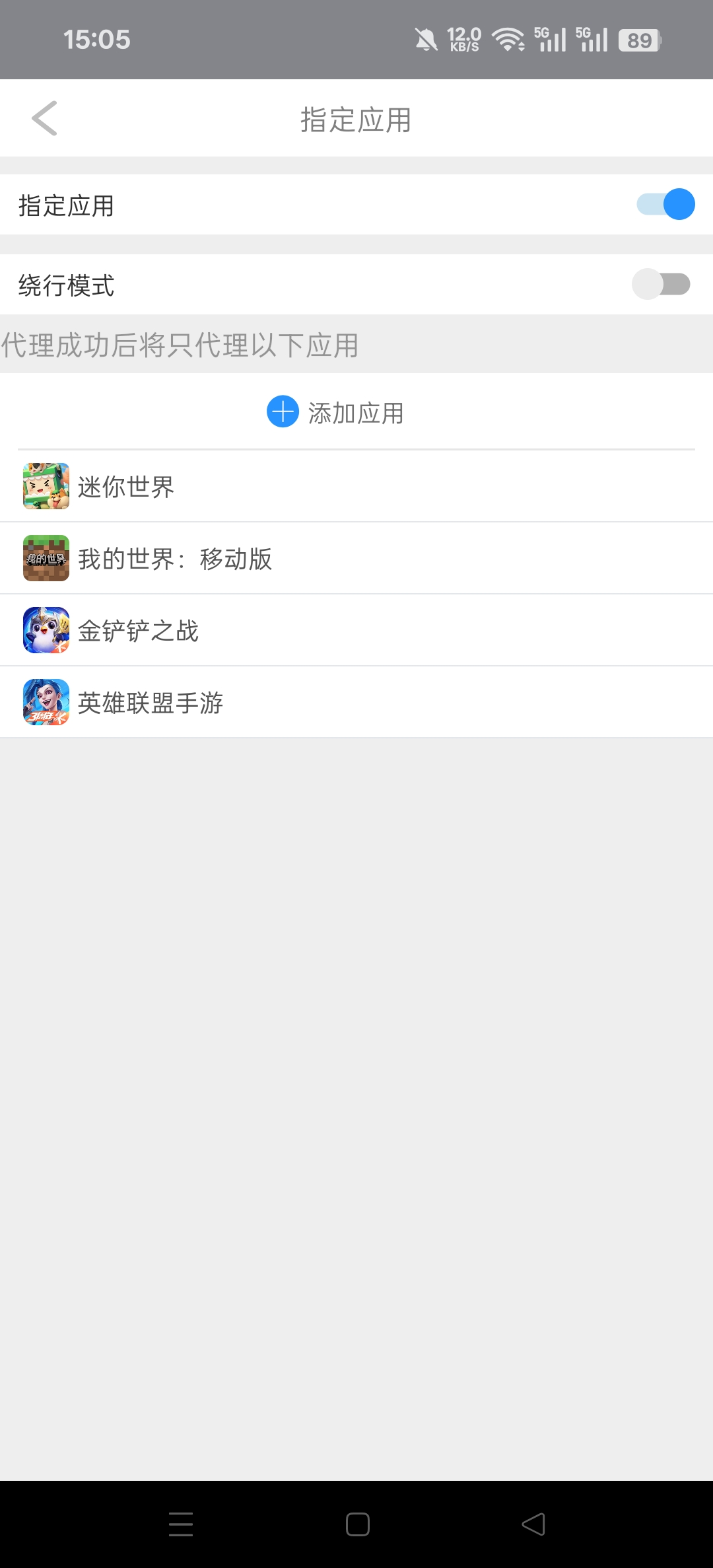Tap the 英雄联盟手游 app icon
The height and width of the screenshot is (1568, 713).
point(46,702)
